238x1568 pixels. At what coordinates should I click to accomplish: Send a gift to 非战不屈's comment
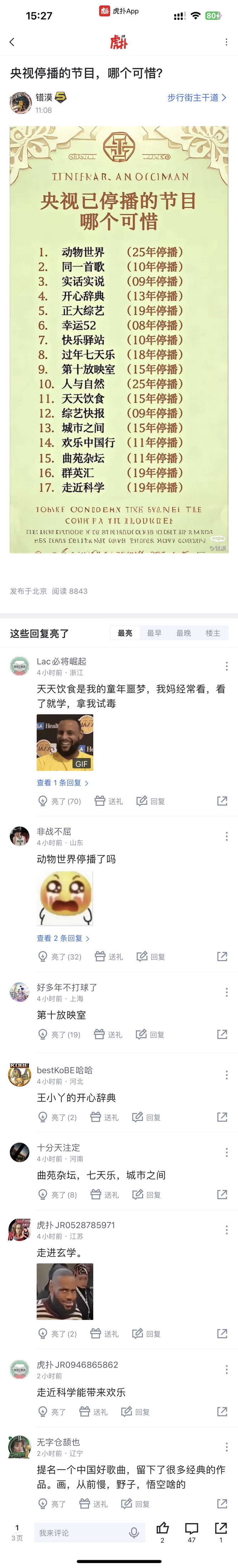coord(108,956)
